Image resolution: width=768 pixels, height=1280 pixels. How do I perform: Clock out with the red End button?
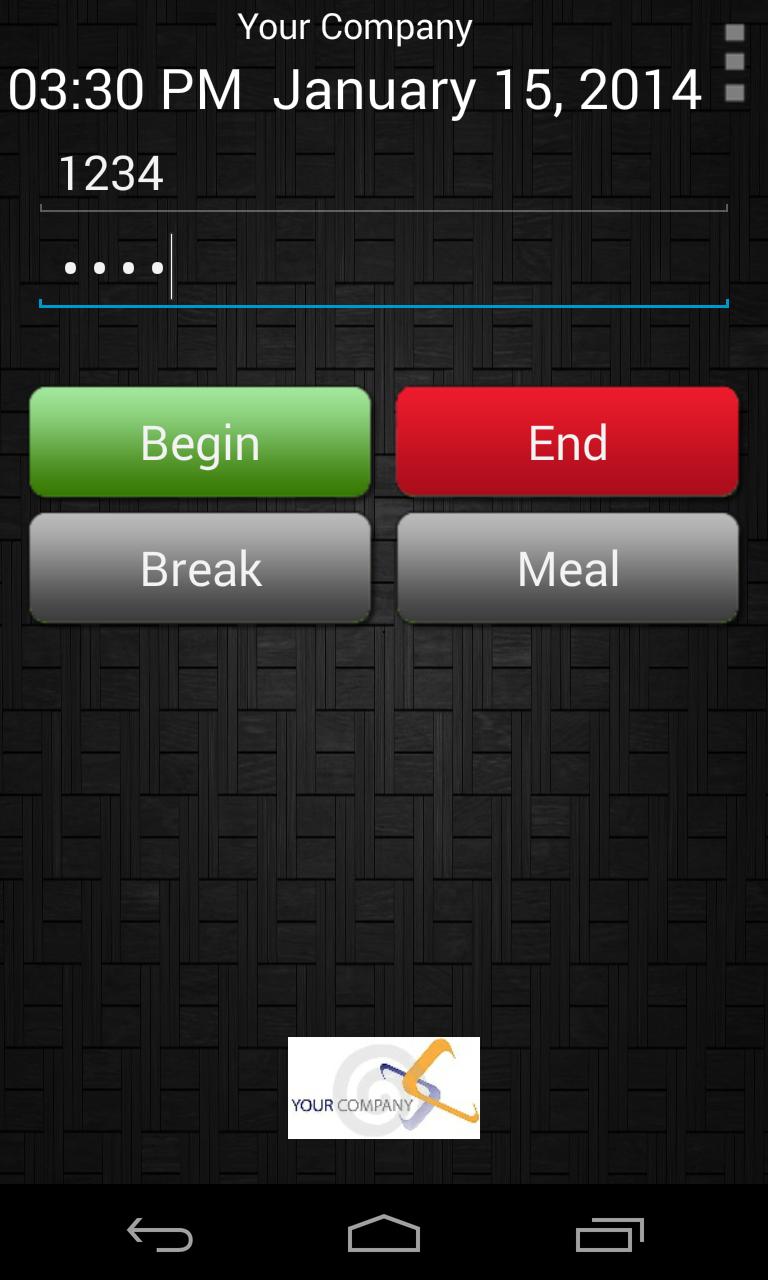(567, 442)
